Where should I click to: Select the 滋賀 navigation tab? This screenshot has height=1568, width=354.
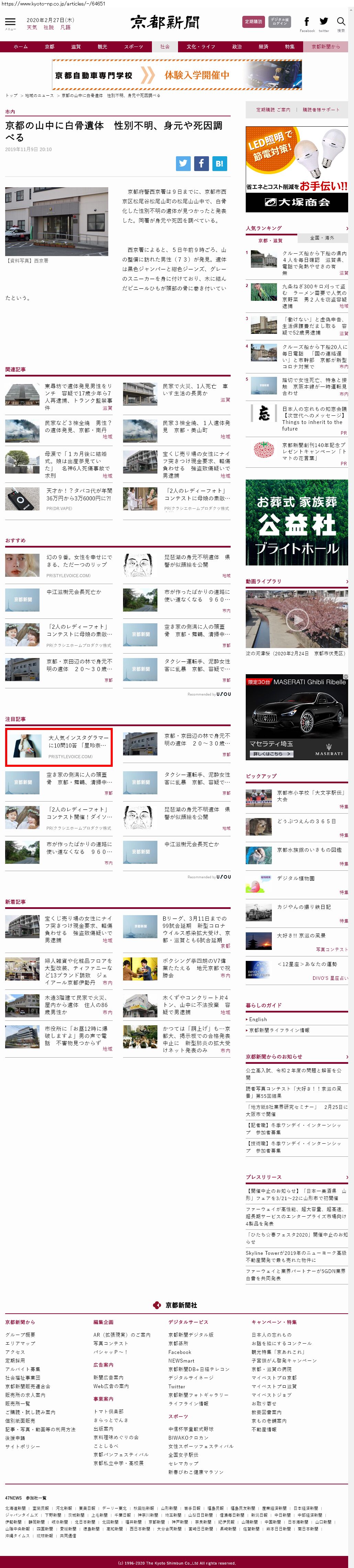(75, 47)
